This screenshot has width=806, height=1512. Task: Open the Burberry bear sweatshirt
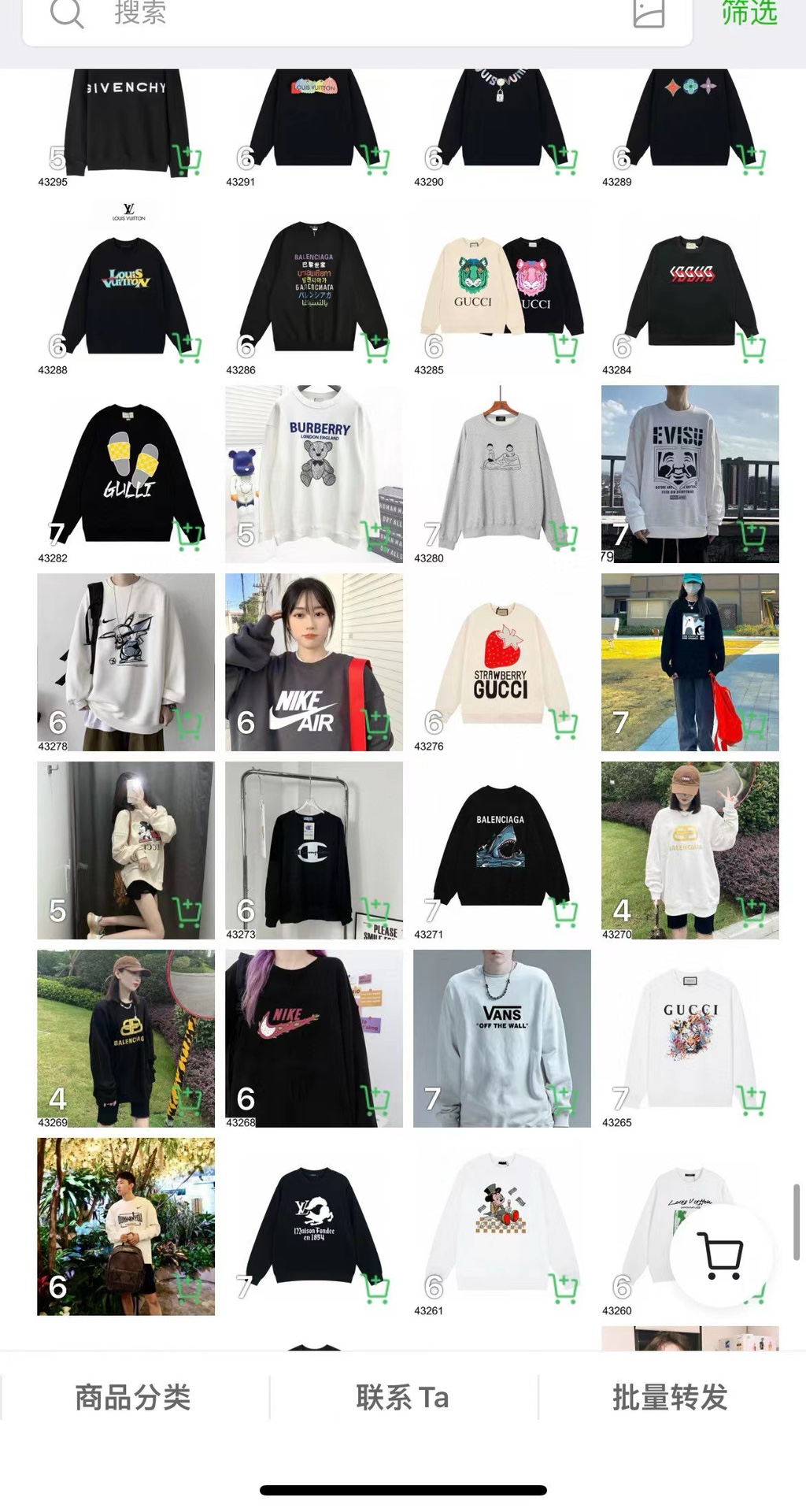[x=313, y=472]
